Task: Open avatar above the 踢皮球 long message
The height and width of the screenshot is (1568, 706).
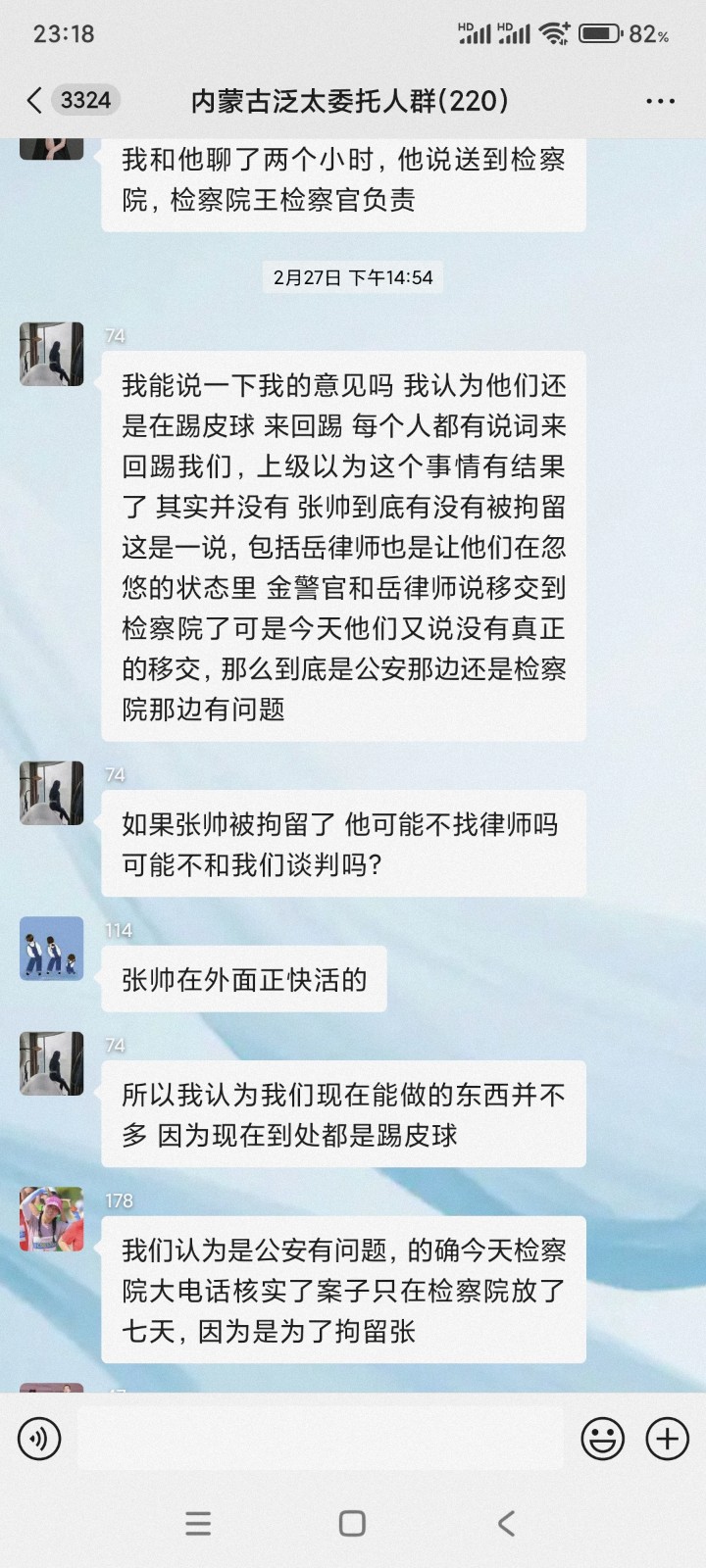Action: pyautogui.click(x=52, y=354)
